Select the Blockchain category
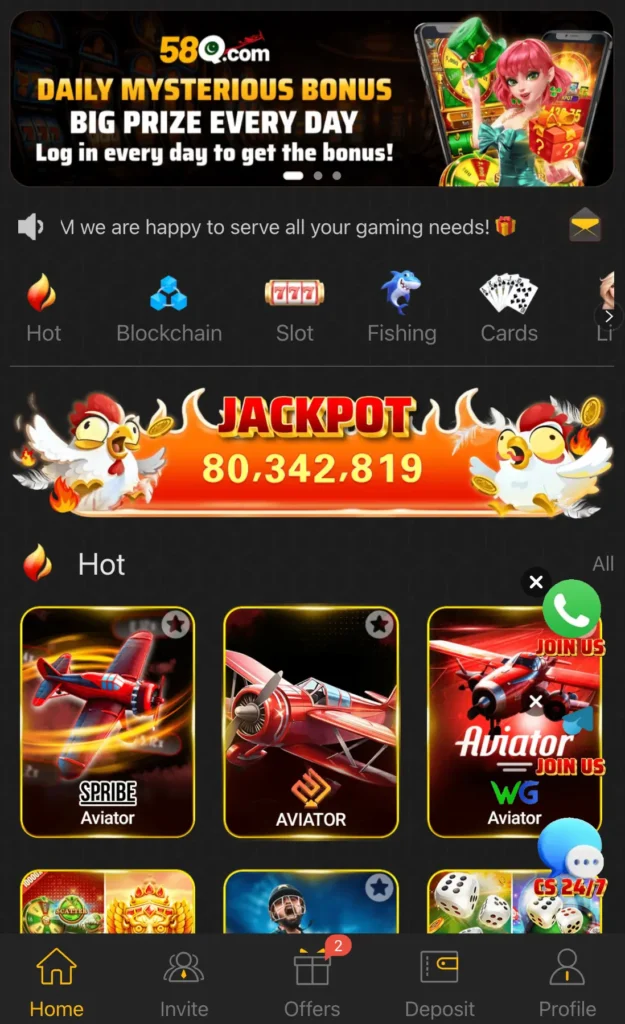The height and width of the screenshot is (1024, 625). (x=169, y=309)
